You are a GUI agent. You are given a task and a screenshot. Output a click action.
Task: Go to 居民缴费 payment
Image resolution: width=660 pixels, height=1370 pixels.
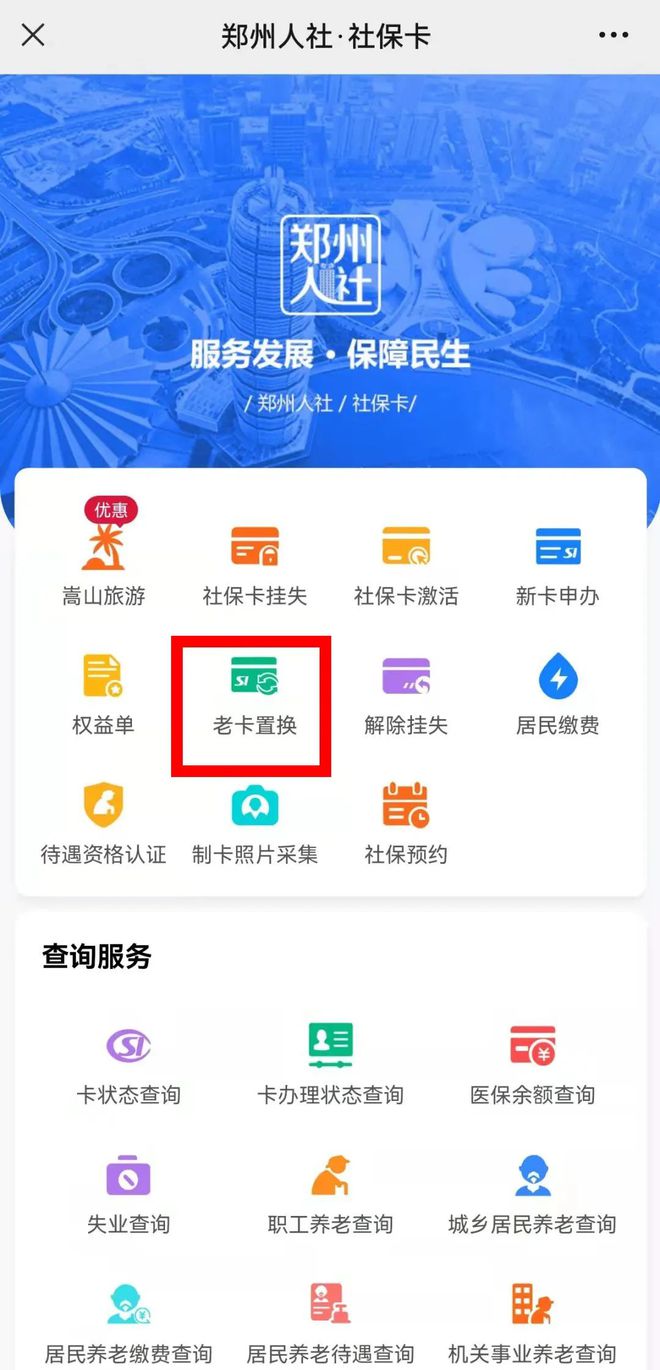557,694
